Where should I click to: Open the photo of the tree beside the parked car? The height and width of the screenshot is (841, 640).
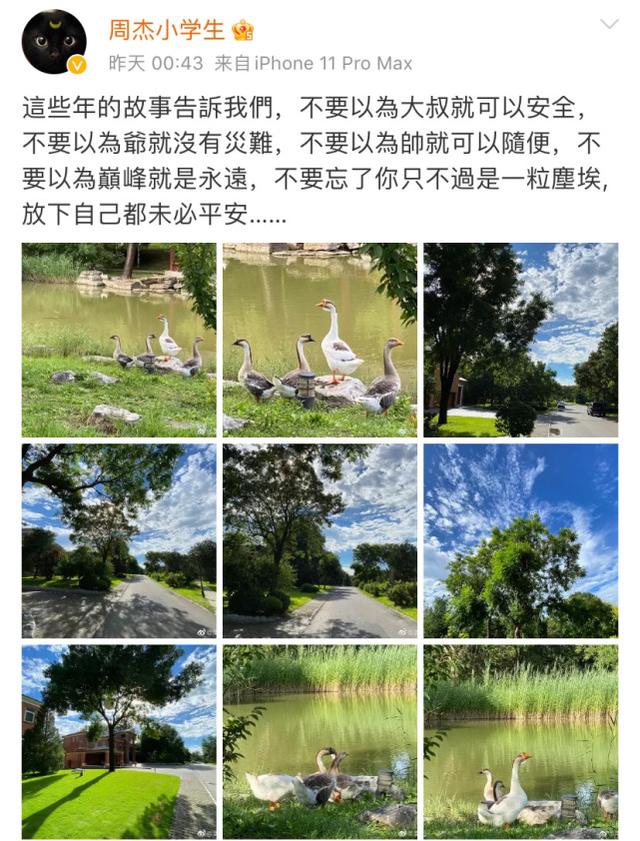click(x=520, y=340)
